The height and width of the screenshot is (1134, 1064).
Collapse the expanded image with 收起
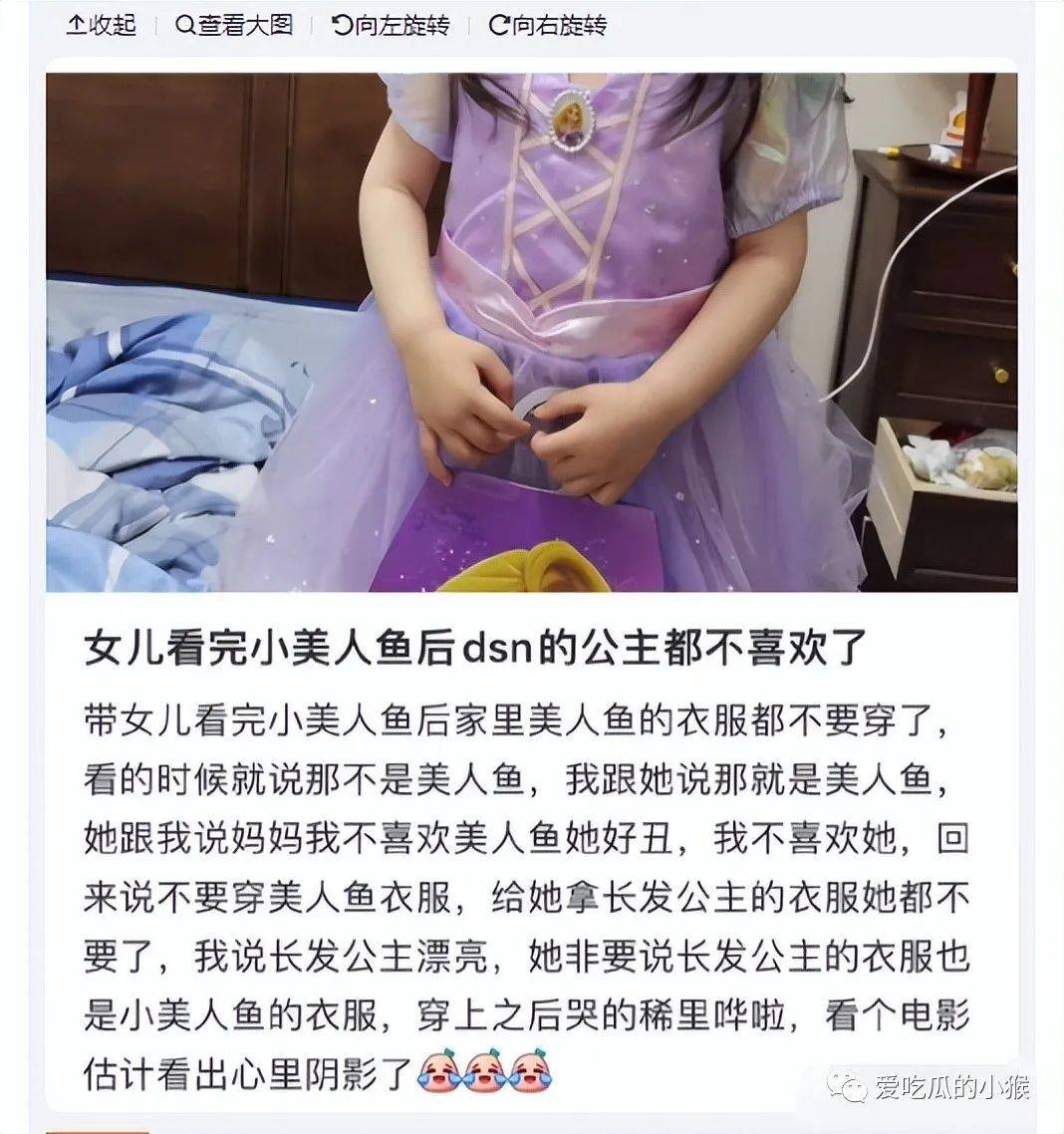101,25
